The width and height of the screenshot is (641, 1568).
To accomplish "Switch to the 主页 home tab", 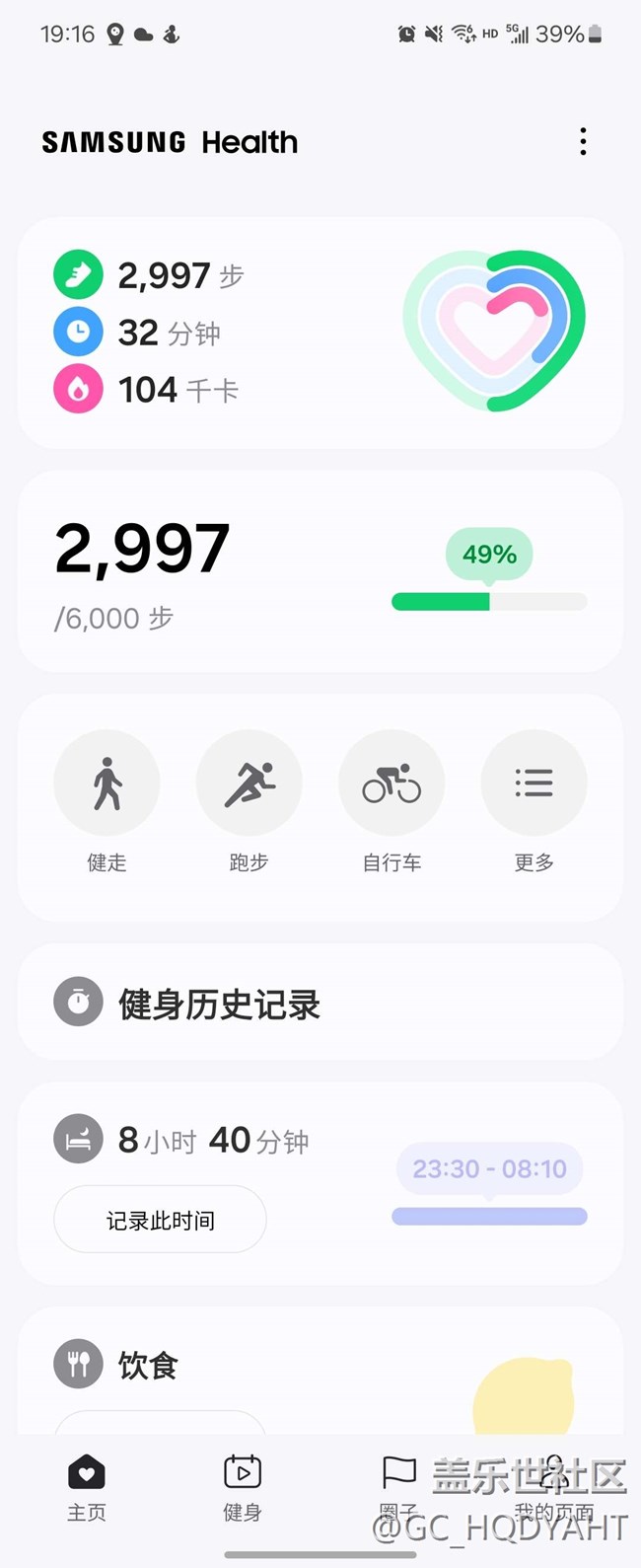I will [x=86, y=1488].
